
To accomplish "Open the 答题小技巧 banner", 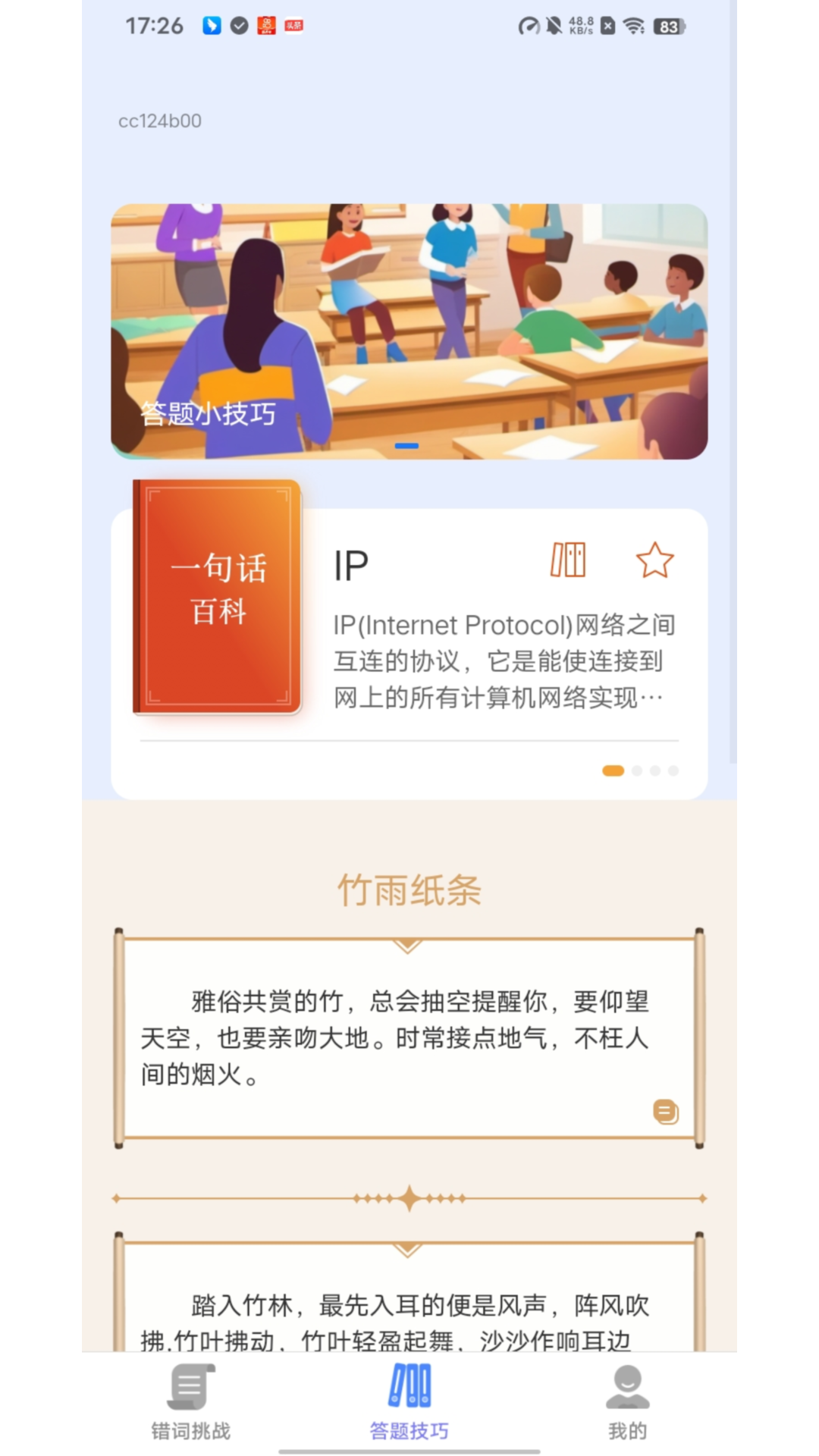I will point(409,331).
